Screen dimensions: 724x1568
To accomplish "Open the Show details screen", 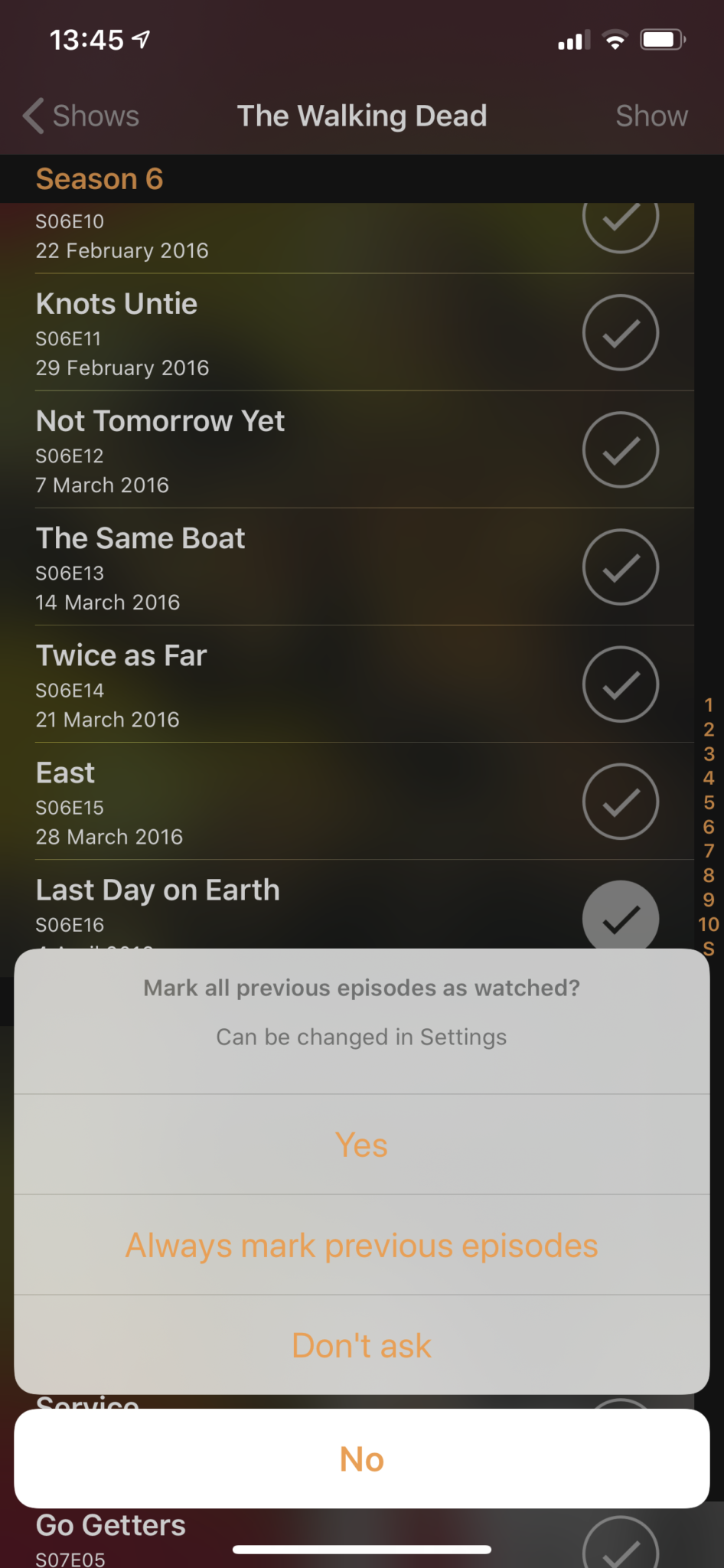I will point(651,116).
